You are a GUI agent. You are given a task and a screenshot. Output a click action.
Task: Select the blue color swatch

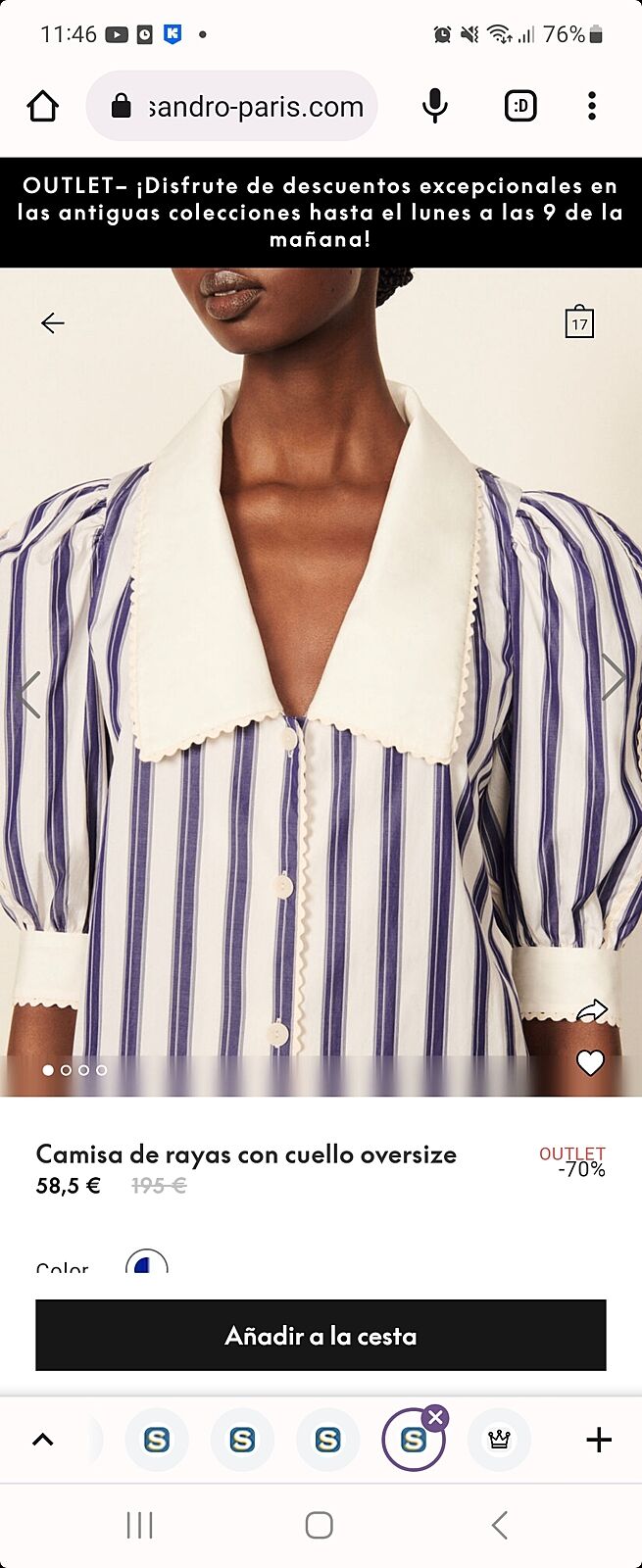[146, 1262]
